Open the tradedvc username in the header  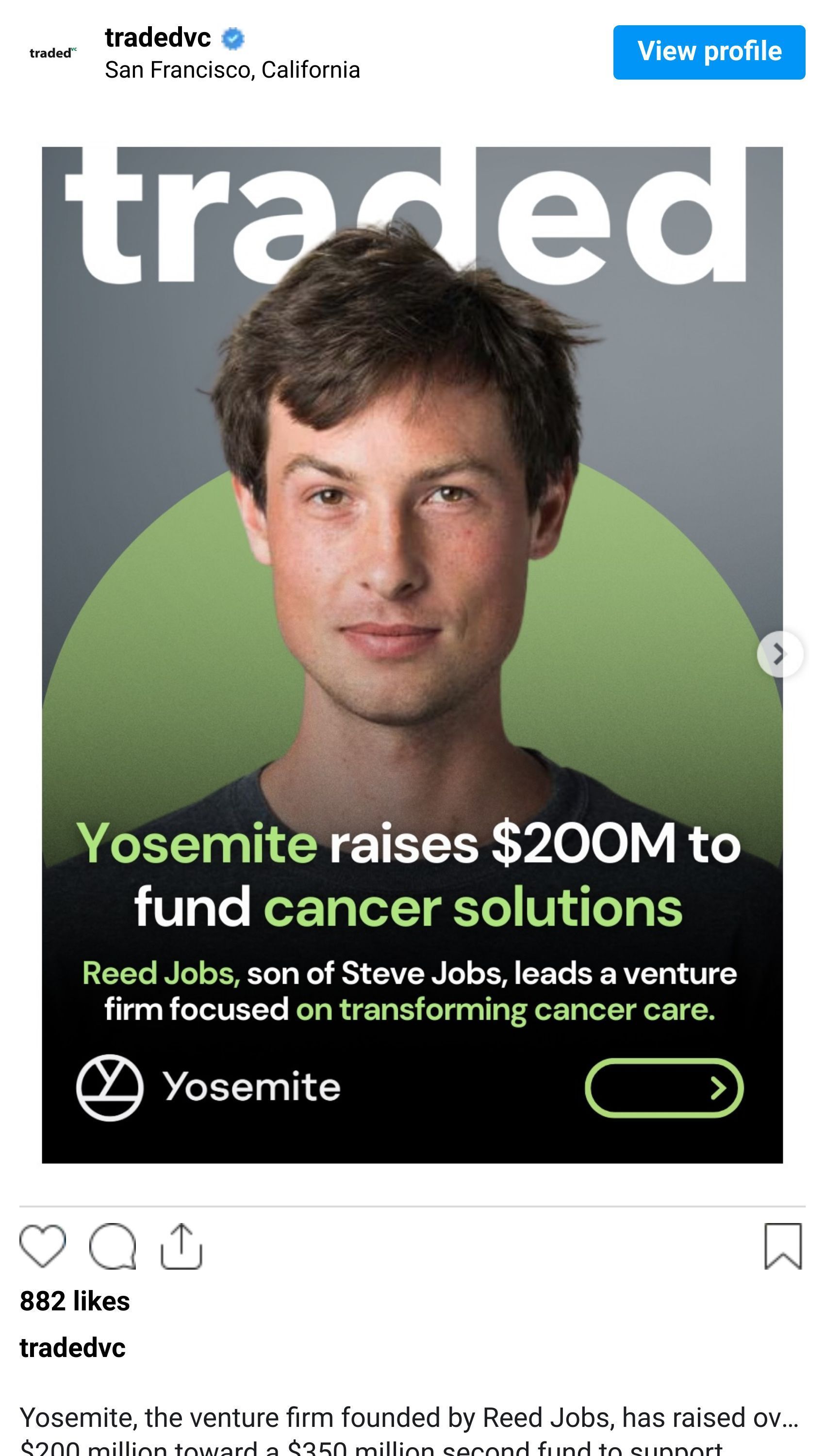[x=158, y=38]
